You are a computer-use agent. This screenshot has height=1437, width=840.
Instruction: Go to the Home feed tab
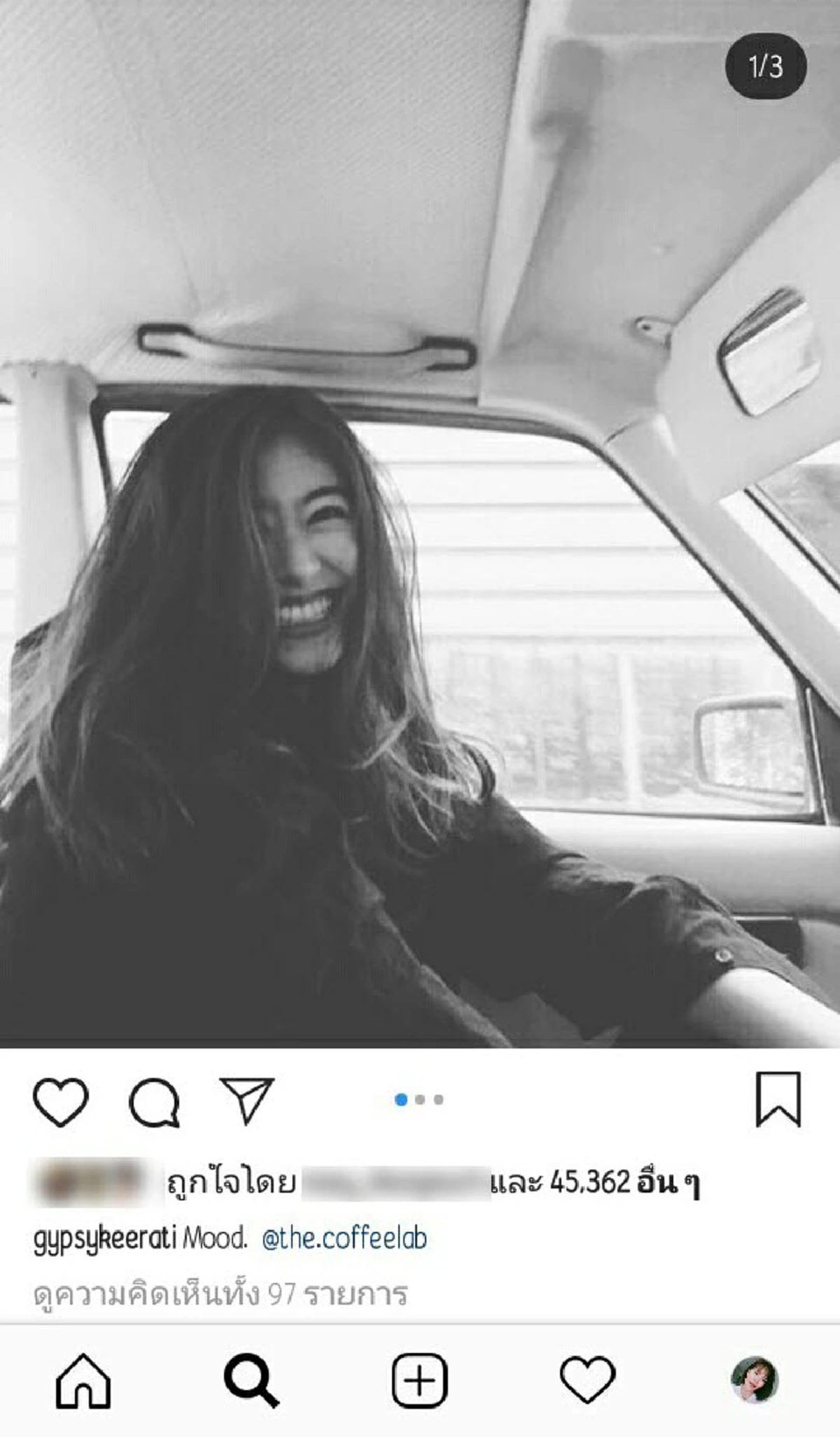(83, 1380)
